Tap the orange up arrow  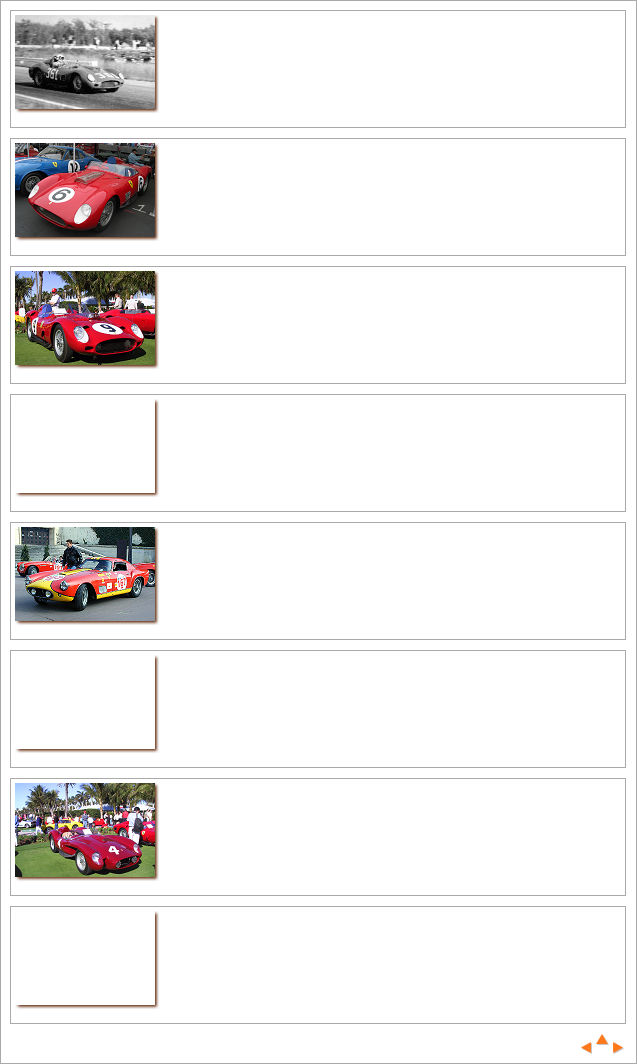point(602,1040)
